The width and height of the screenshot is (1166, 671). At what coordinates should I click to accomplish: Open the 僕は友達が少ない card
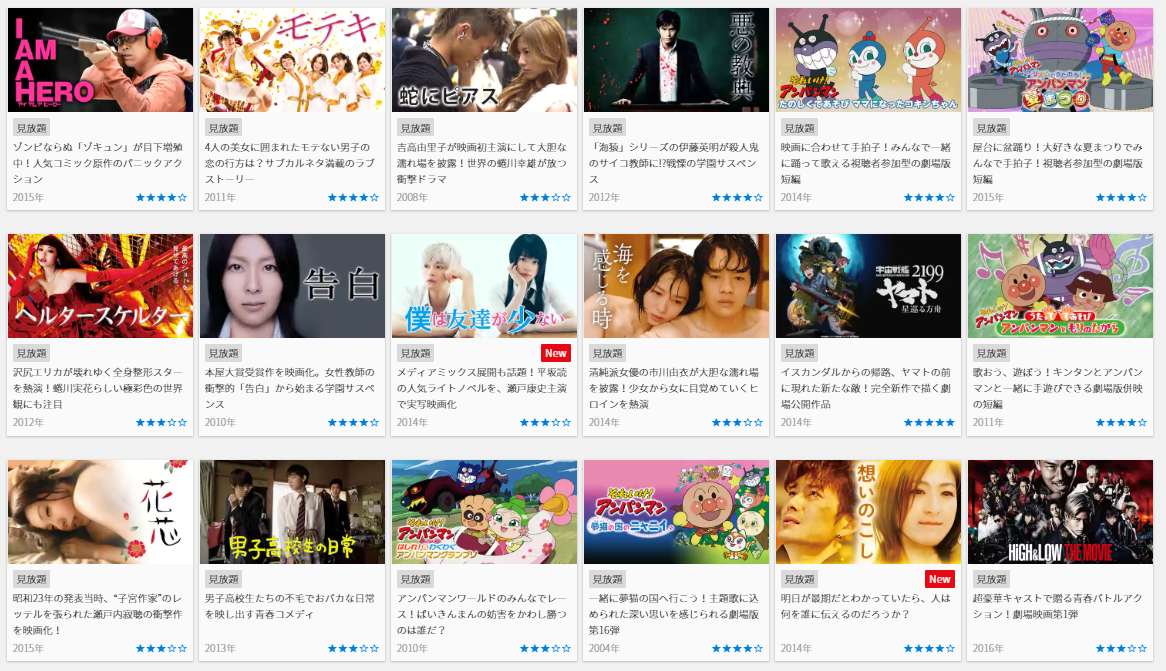pos(484,286)
